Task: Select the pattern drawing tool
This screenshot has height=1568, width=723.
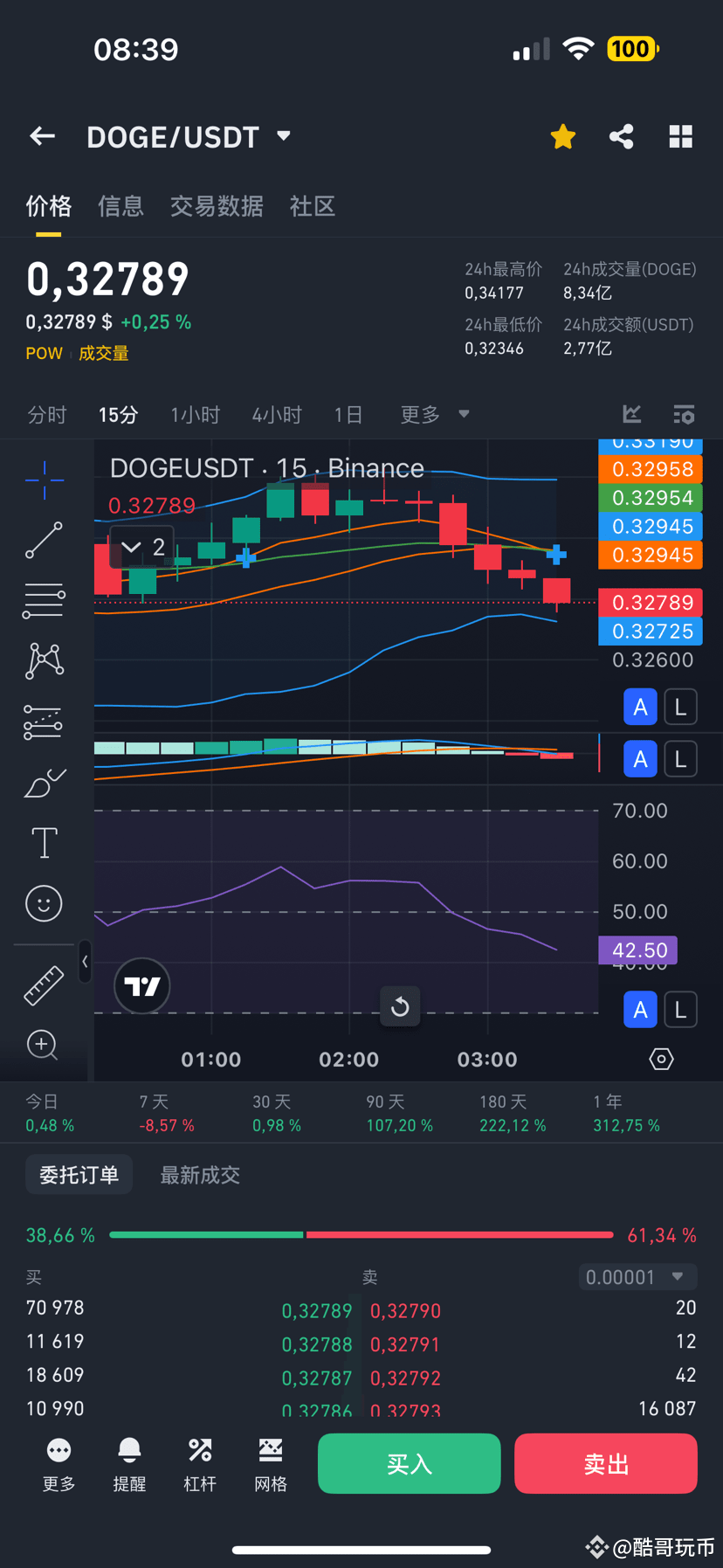Action: pos(44,660)
